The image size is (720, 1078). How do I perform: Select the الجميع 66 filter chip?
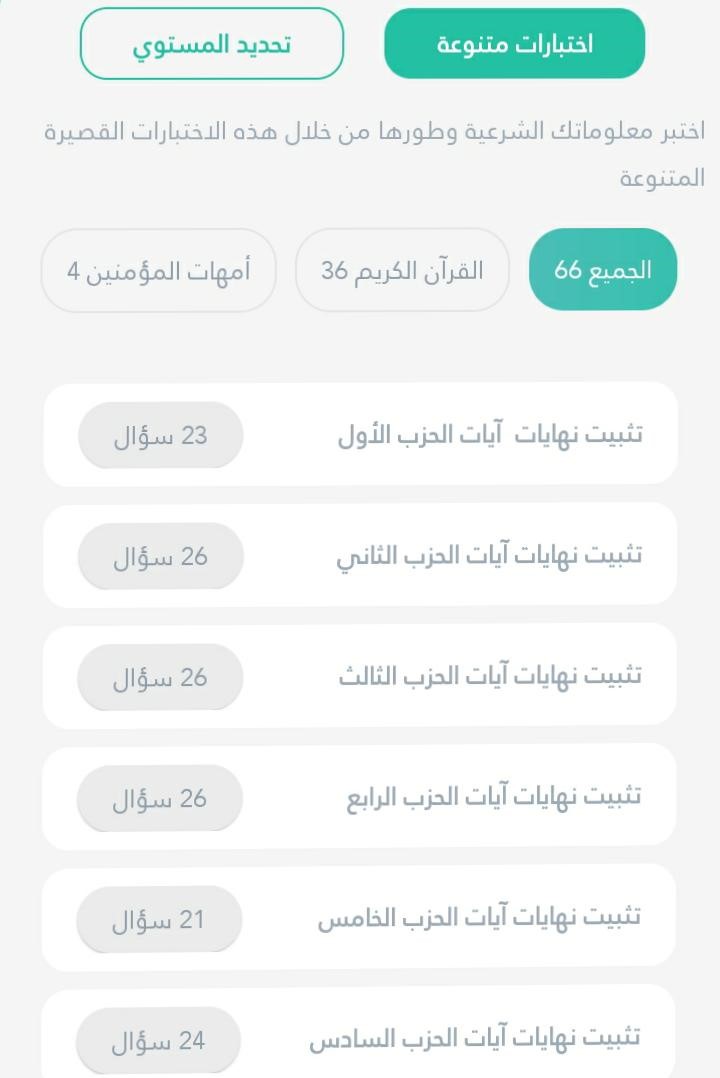coord(603,269)
